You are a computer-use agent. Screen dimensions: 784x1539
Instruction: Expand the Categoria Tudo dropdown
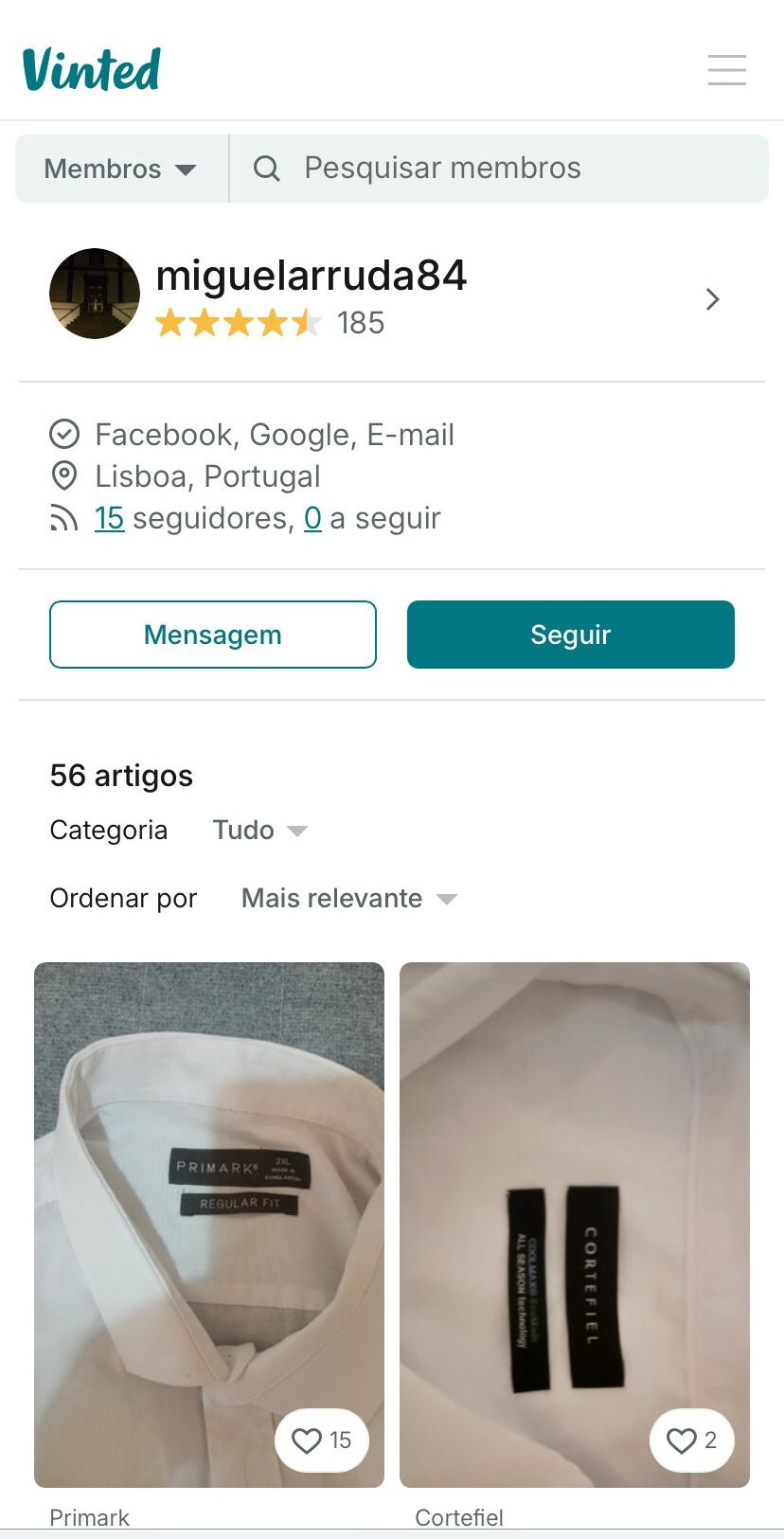coord(260,831)
